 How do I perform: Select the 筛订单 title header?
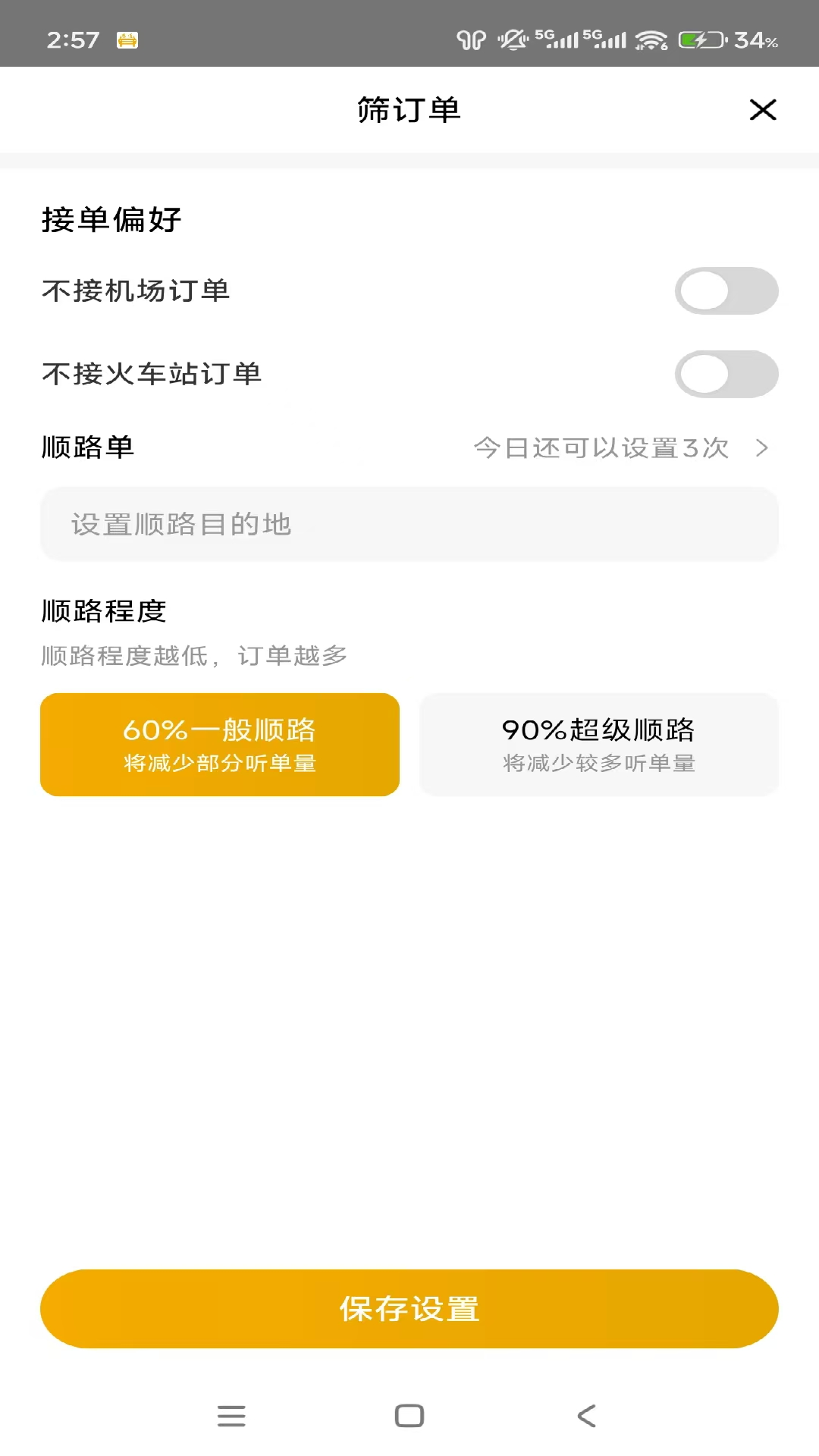point(409,110)
